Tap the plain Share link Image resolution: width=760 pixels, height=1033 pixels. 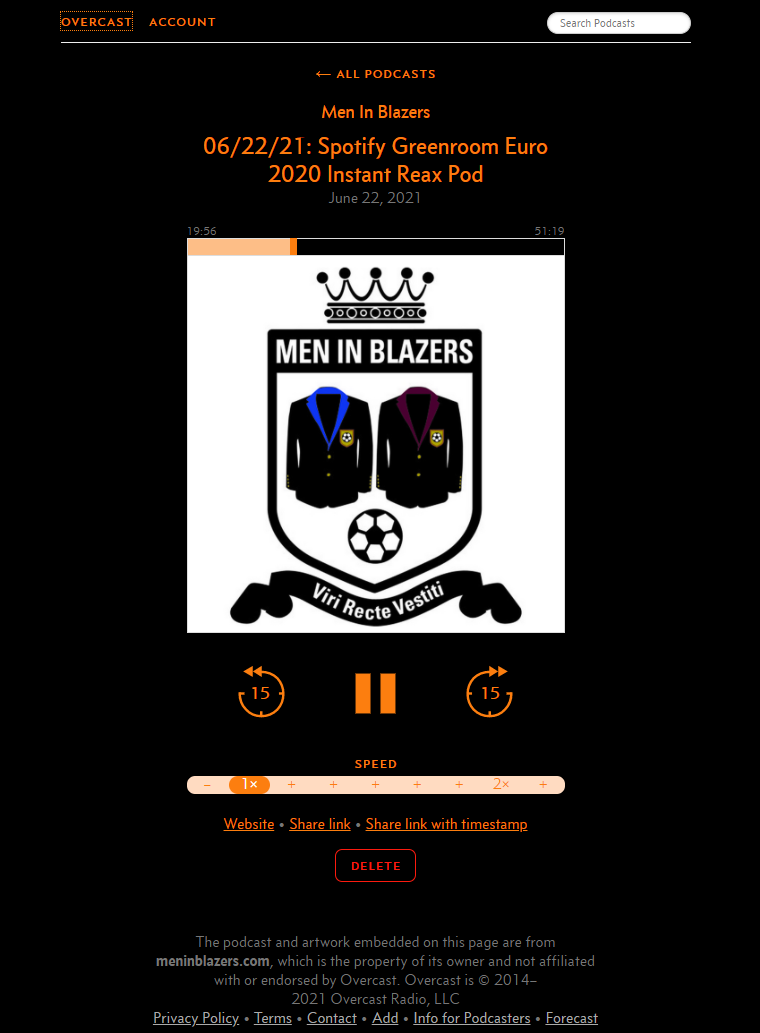click(320, 824)
